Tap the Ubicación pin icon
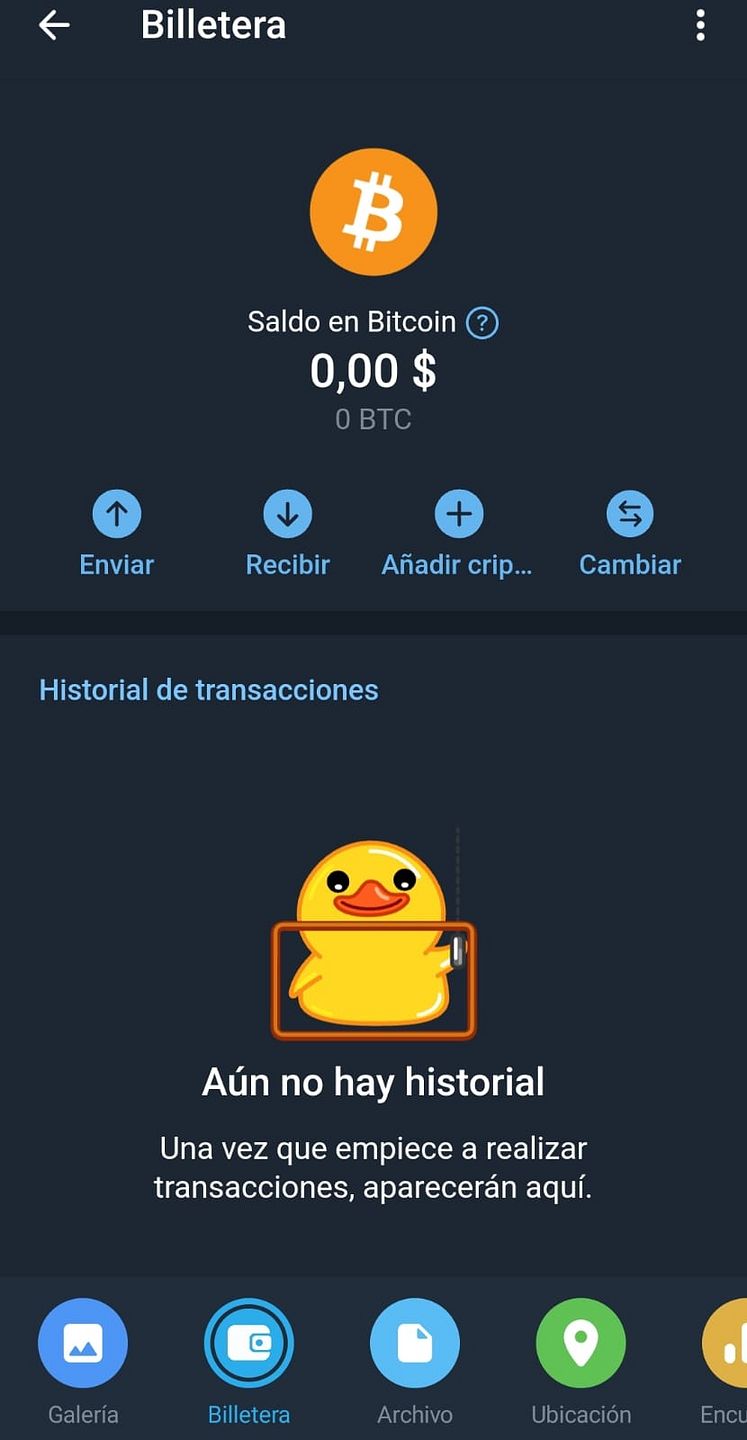This screenshot has width=747, height=1440. tap(580, 1342)
